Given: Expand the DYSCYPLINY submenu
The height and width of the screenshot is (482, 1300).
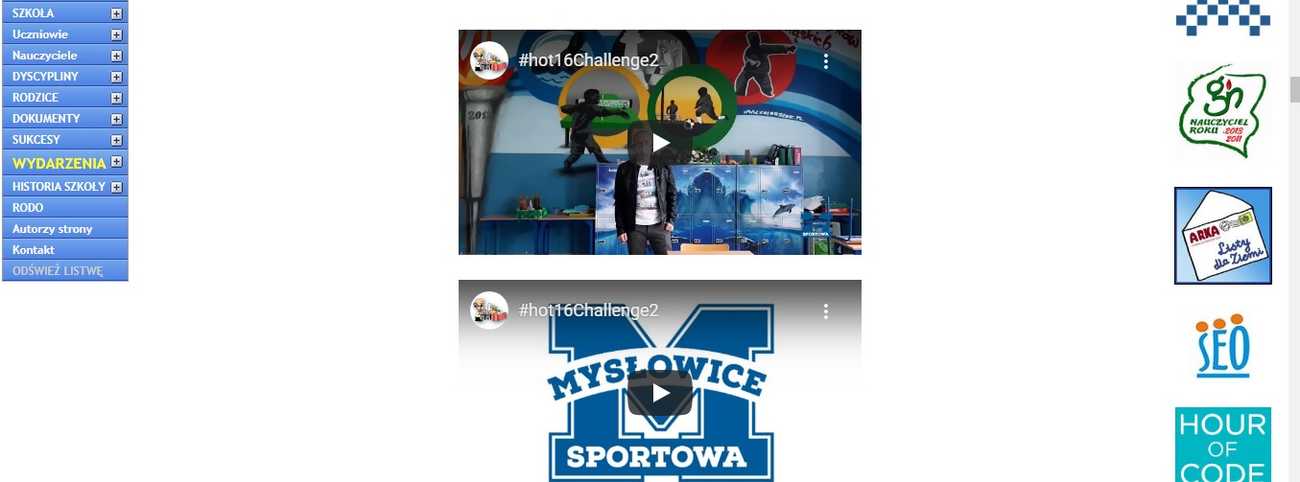Looking at the screenshot, I should [x=117, y=77].
